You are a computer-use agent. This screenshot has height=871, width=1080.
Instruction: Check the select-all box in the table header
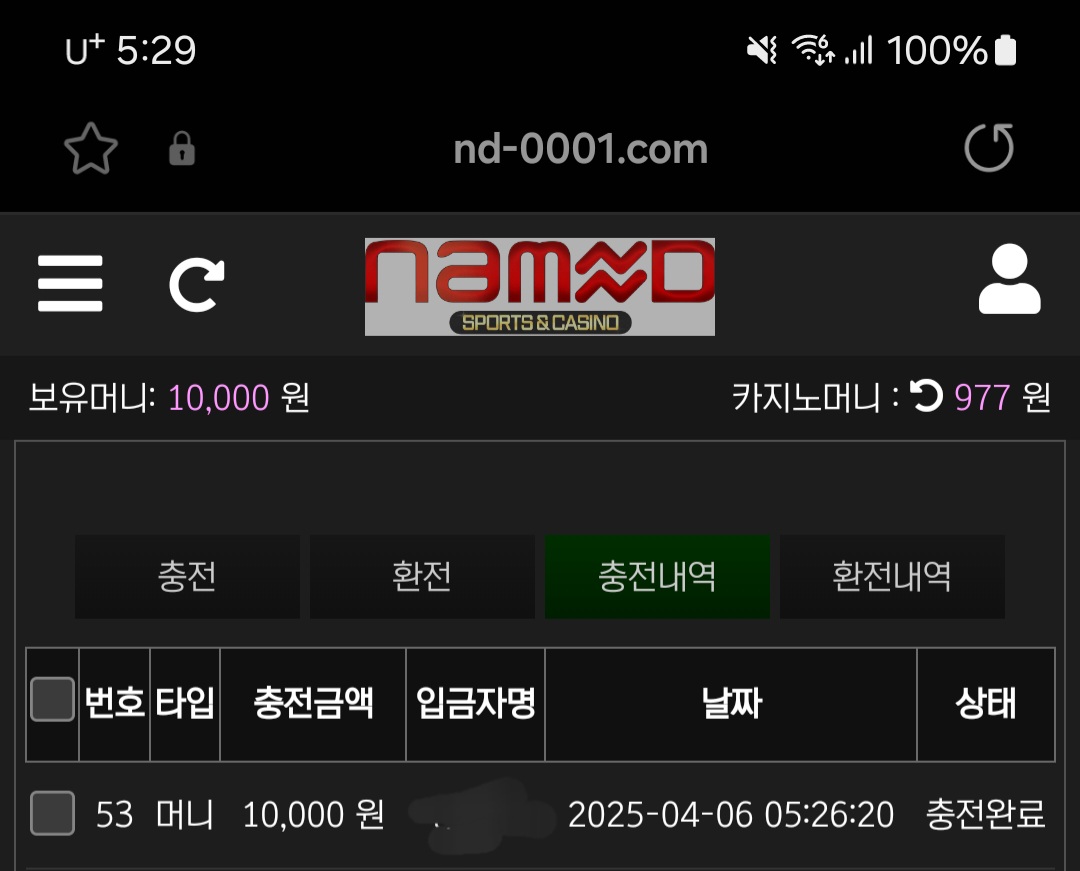[52, 700]
